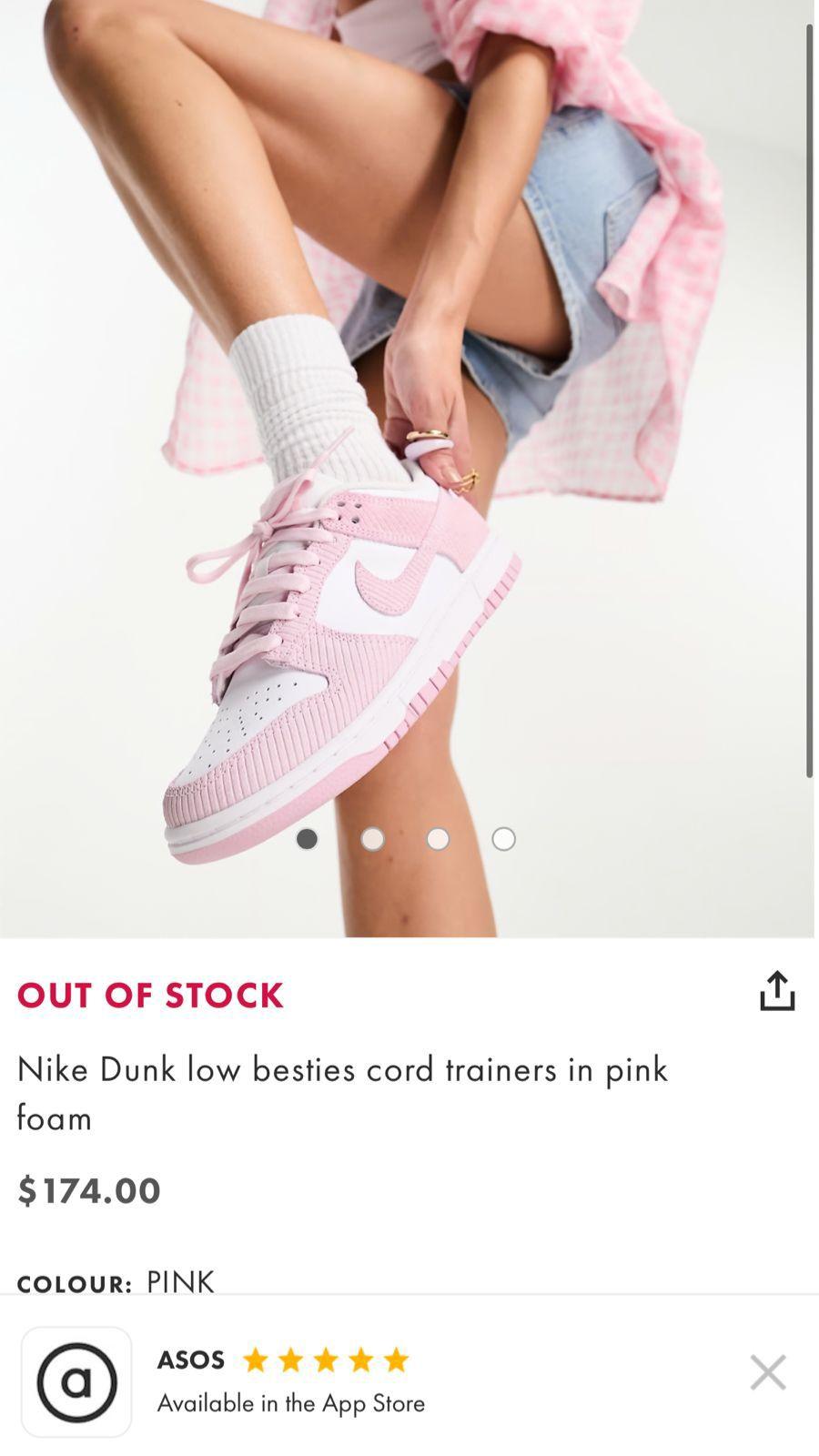This screenshot has height=1456, width=819.
Task: Open the ASOS App Store banner
Action: tap(291, 1381)
